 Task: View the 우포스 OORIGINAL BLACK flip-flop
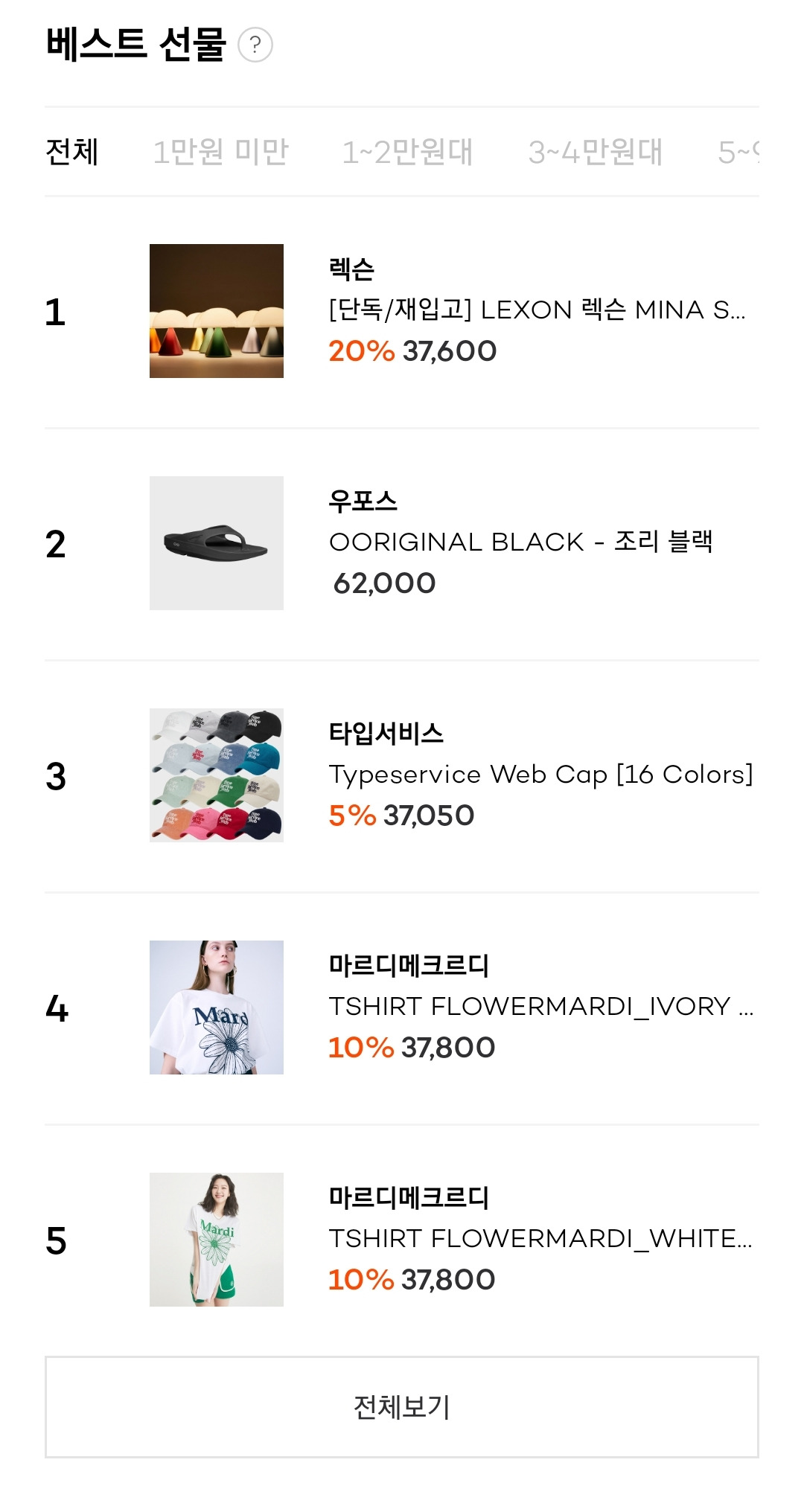point(521,542)
